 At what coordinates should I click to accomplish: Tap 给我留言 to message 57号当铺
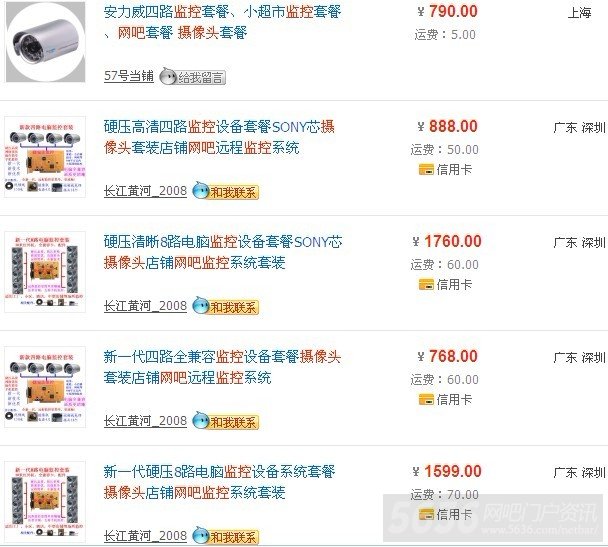click(191, 77)
